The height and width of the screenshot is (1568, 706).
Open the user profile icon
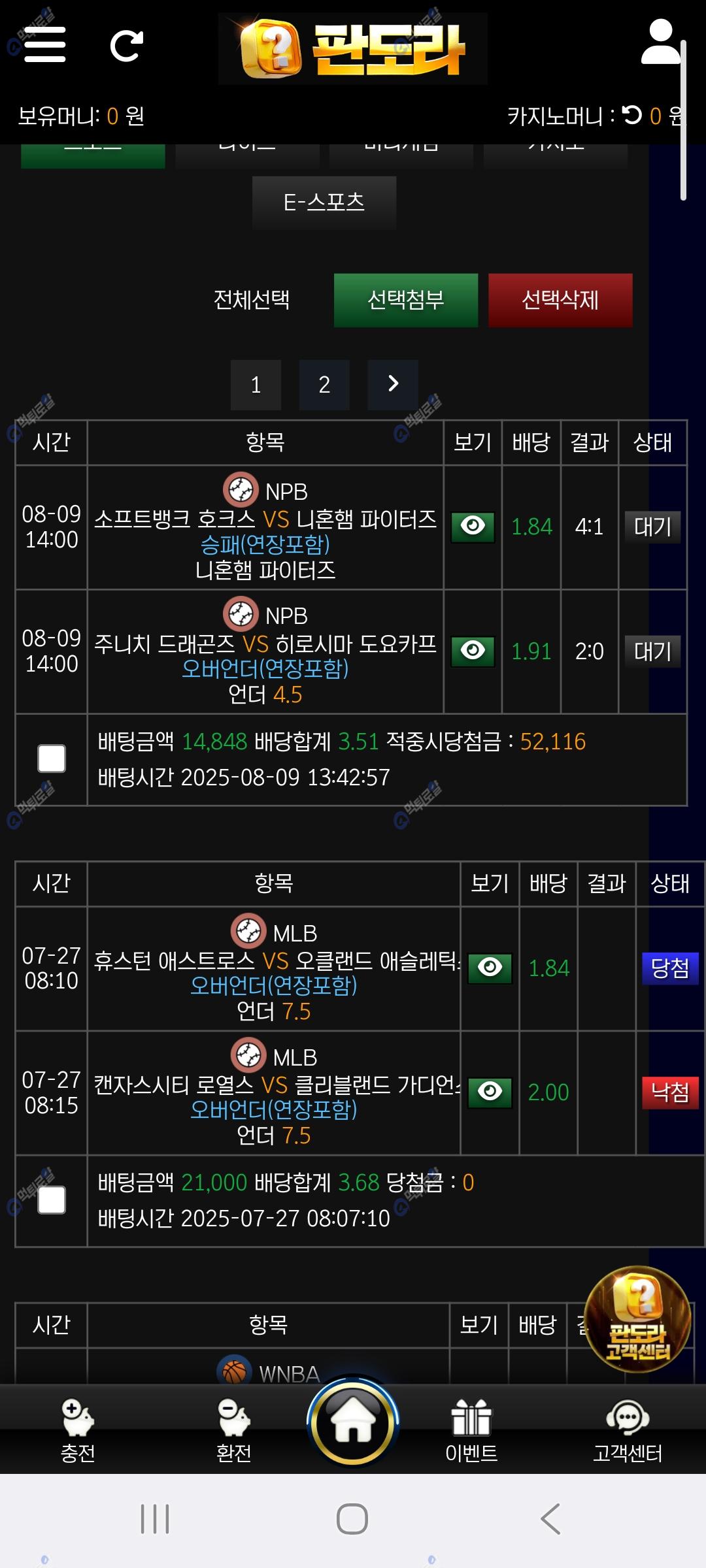pos(661,42)
